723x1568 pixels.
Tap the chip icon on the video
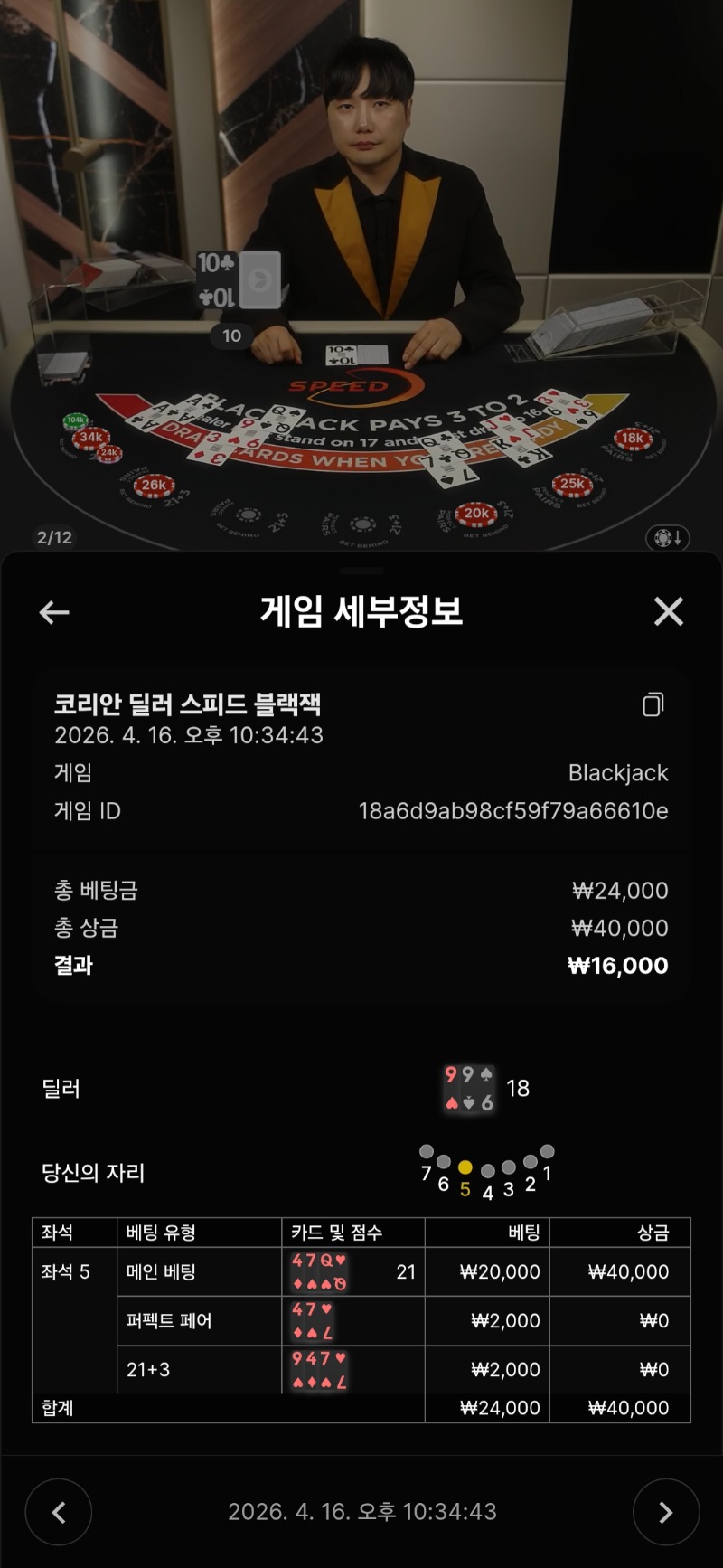[x=667, y=538]
